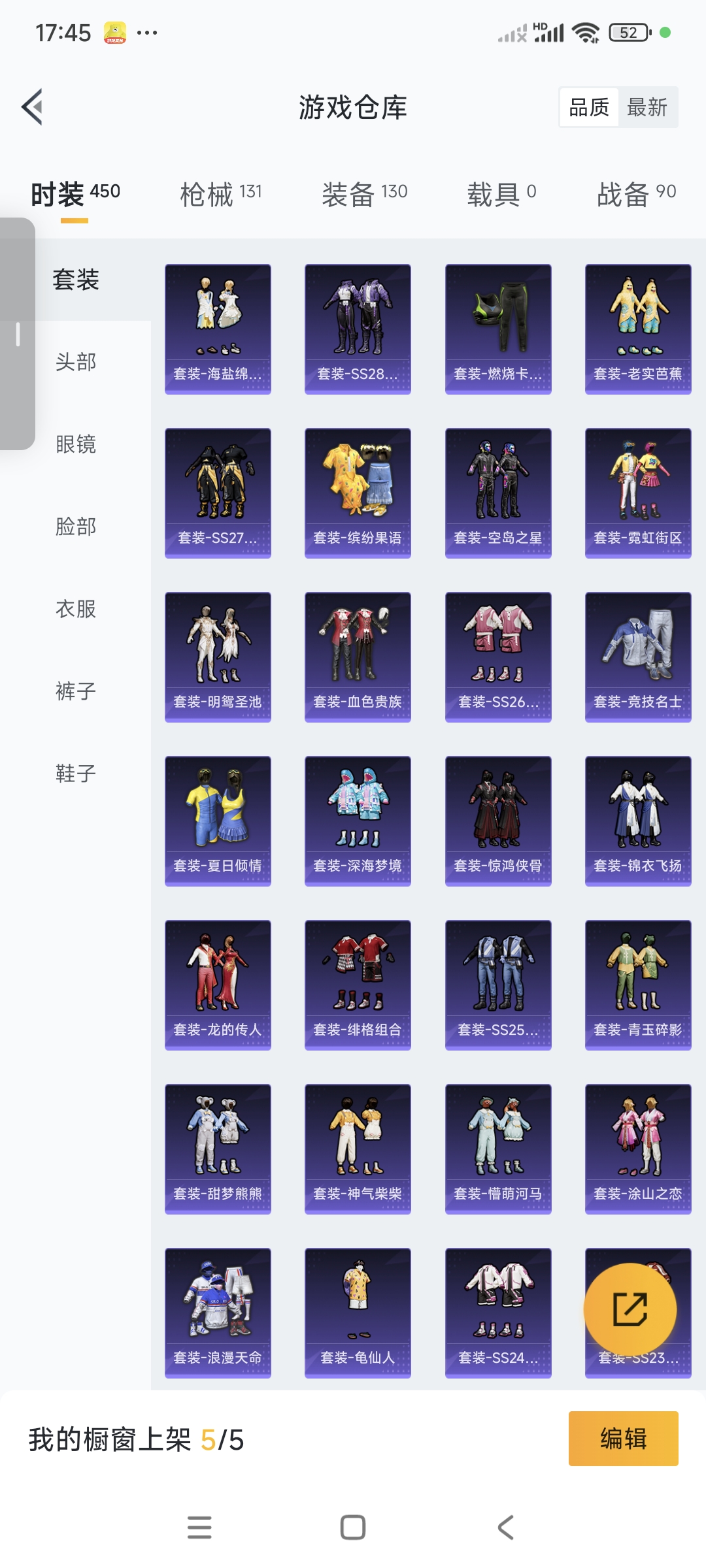Open the 套装-缤纷果语 item

coord(358,493)
